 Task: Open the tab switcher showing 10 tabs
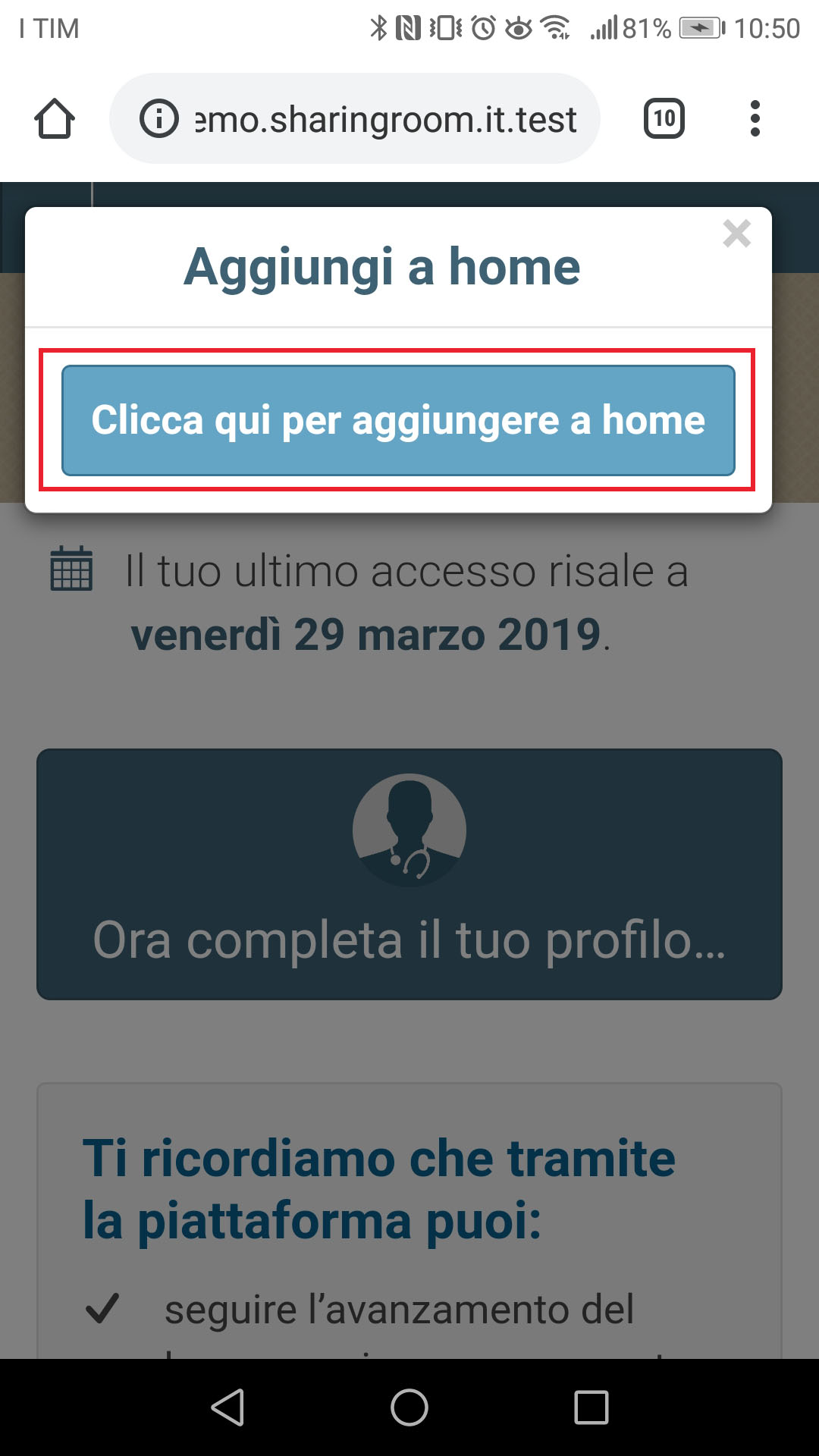[x=663, y=118]
